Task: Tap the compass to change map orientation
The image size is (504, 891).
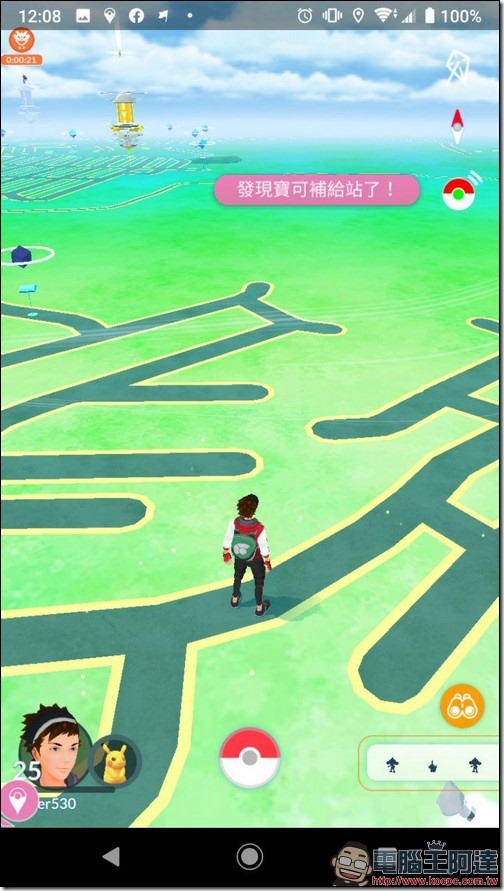Action: [457, 127]
